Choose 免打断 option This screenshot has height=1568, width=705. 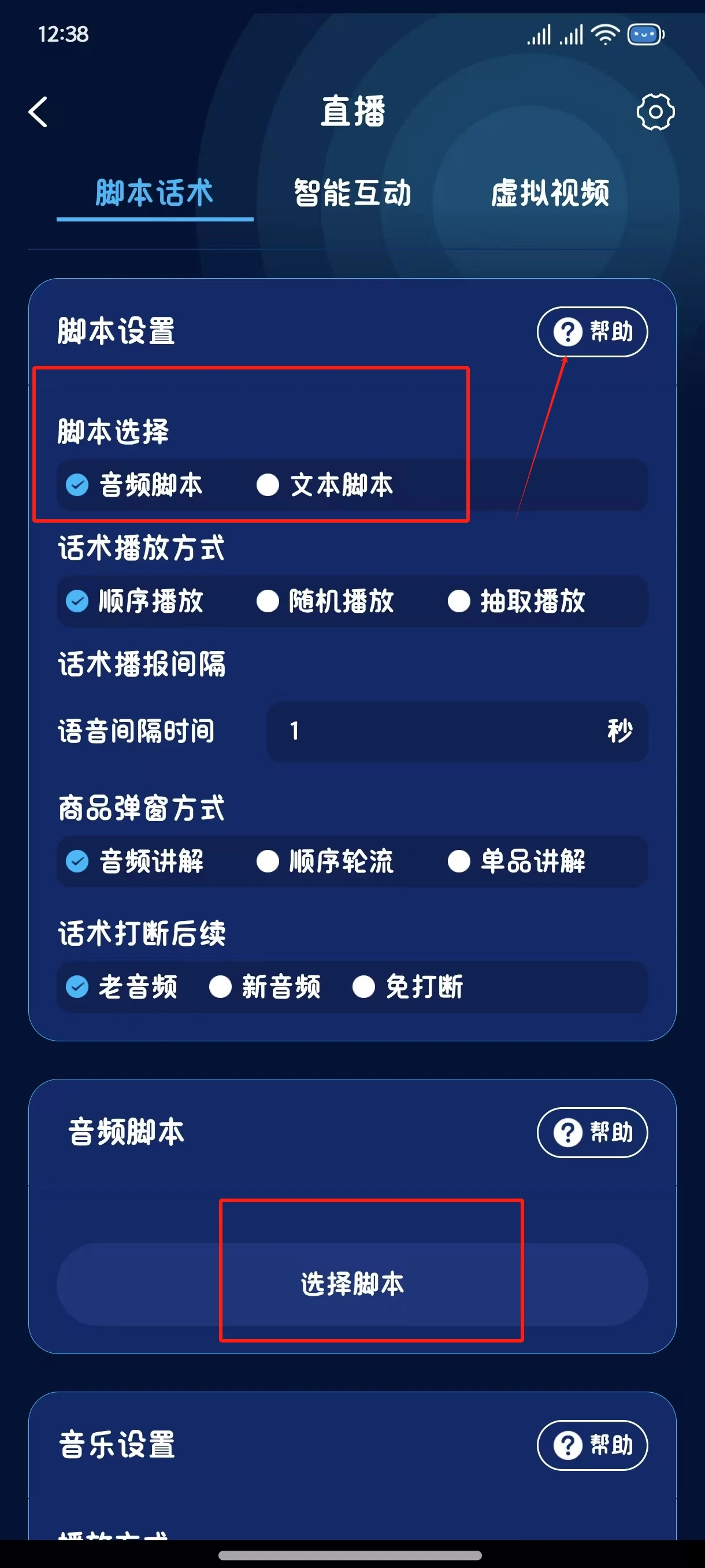[407, 987]
